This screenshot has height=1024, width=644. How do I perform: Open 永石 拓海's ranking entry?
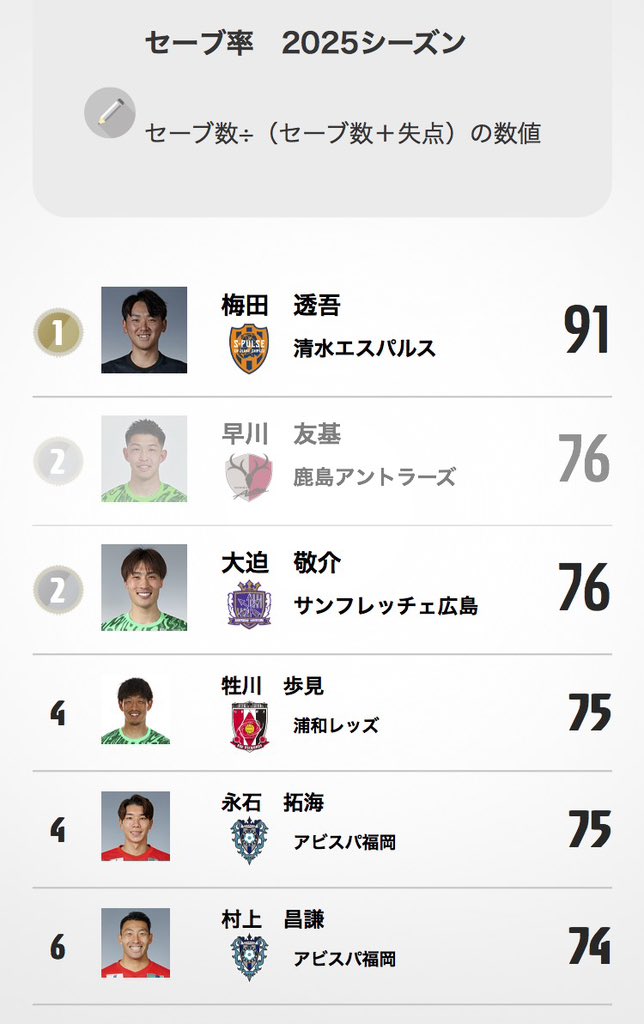pos(320,828)
